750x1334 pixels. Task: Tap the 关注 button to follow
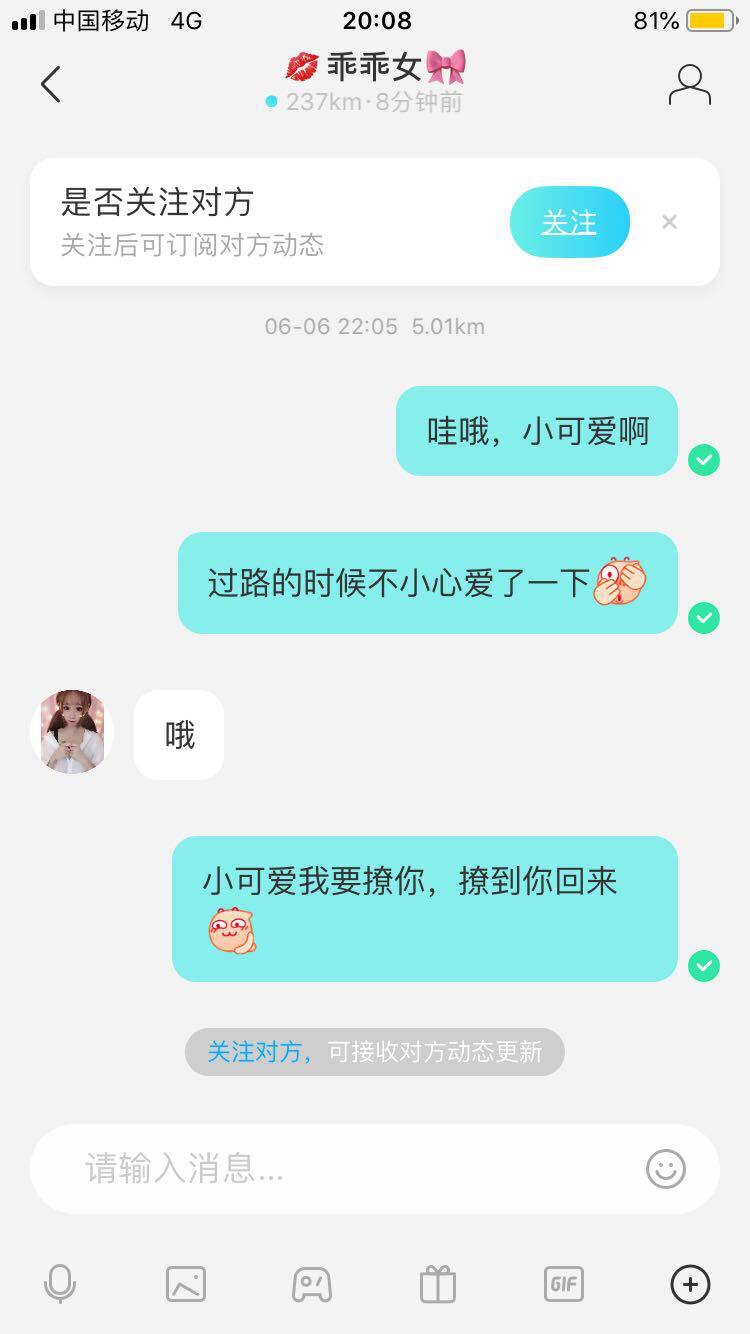pyautogui.click(x=569, y=222)
